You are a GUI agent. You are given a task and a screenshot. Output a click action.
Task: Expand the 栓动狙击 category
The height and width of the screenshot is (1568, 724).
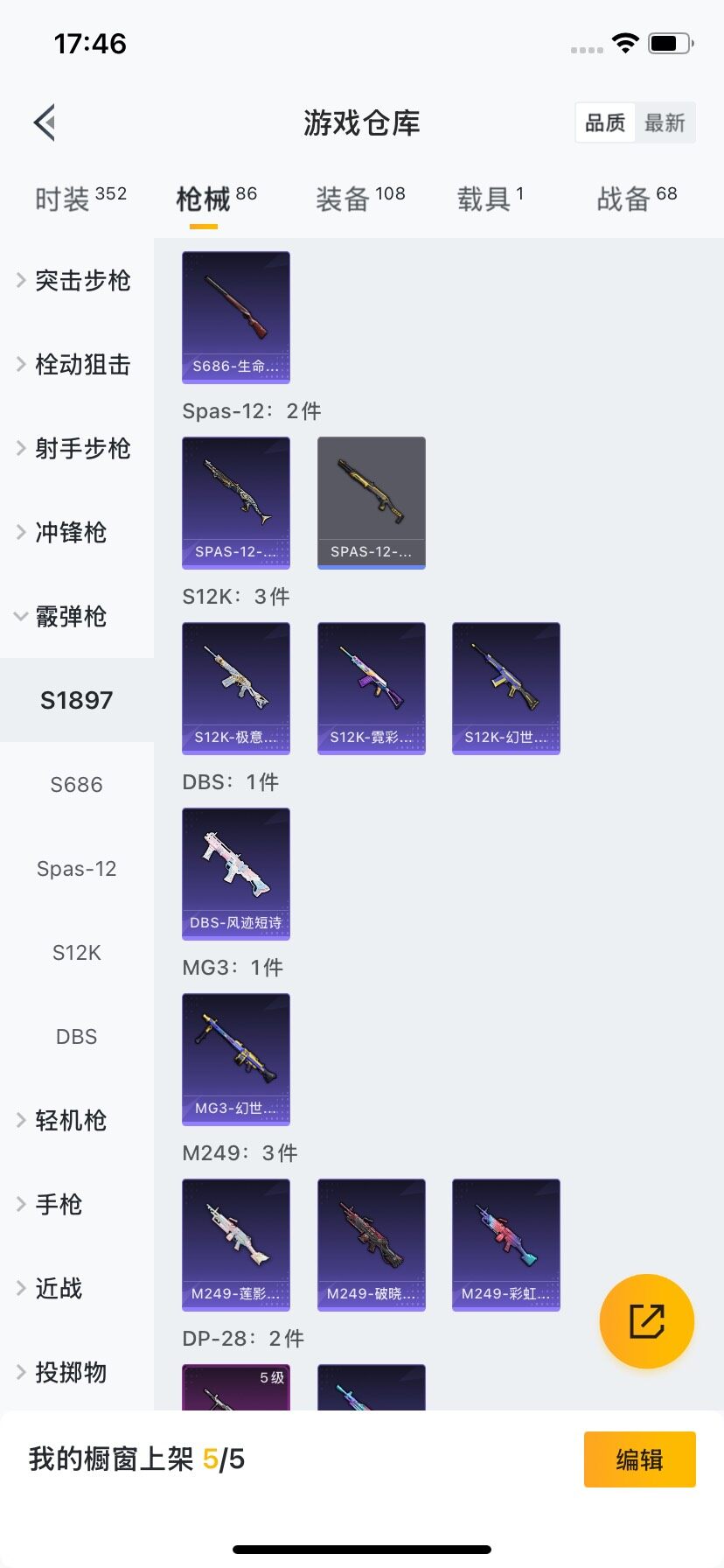click(x=73, y=365)
